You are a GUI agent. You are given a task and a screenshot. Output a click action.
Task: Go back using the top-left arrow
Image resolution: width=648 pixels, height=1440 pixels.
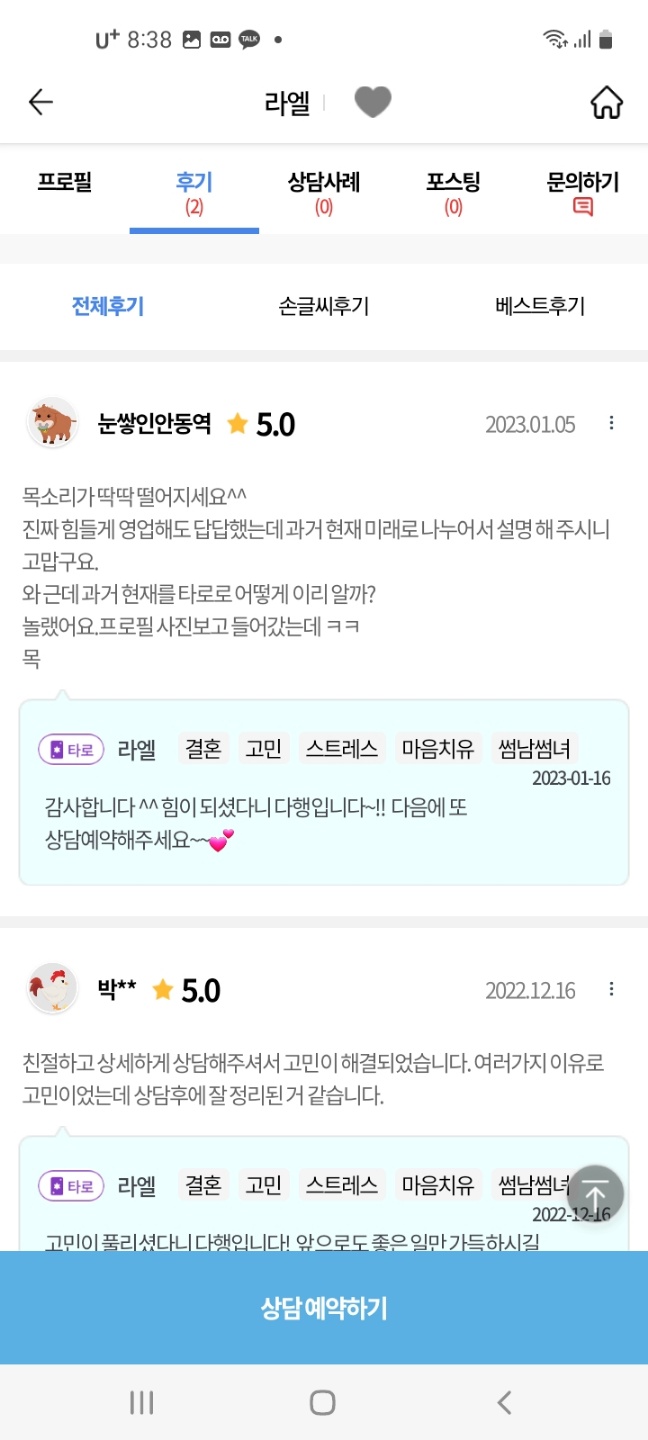[x=41, y=102]
